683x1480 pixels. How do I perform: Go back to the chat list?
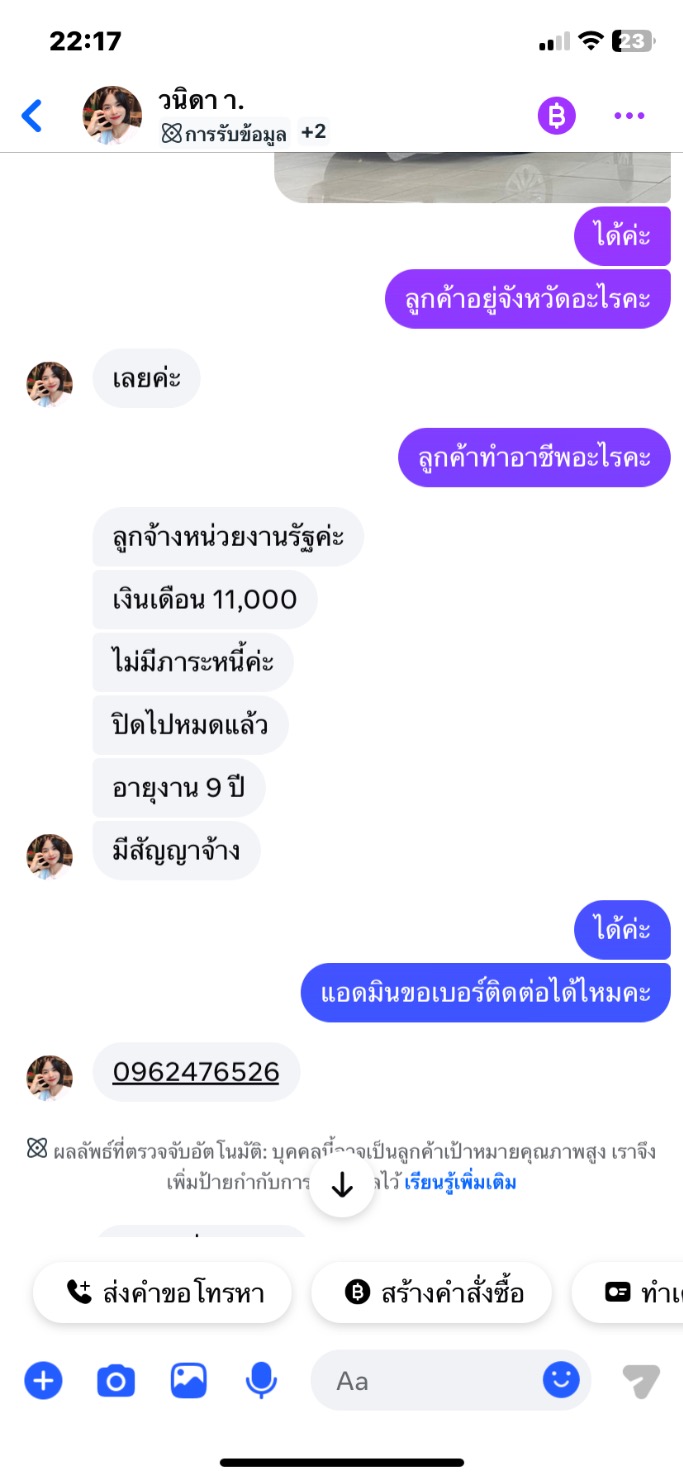click(x=32, y=116)
